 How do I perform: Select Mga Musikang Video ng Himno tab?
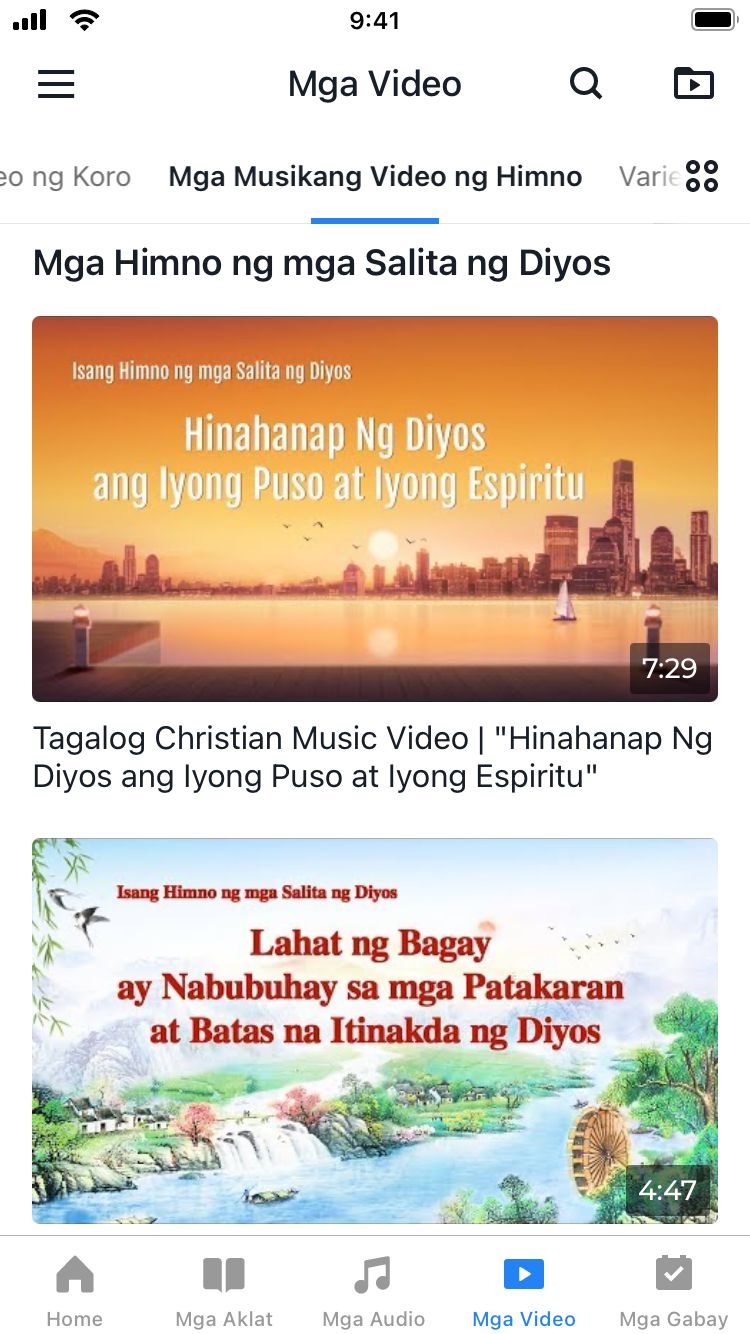click(x=375, y=177)
